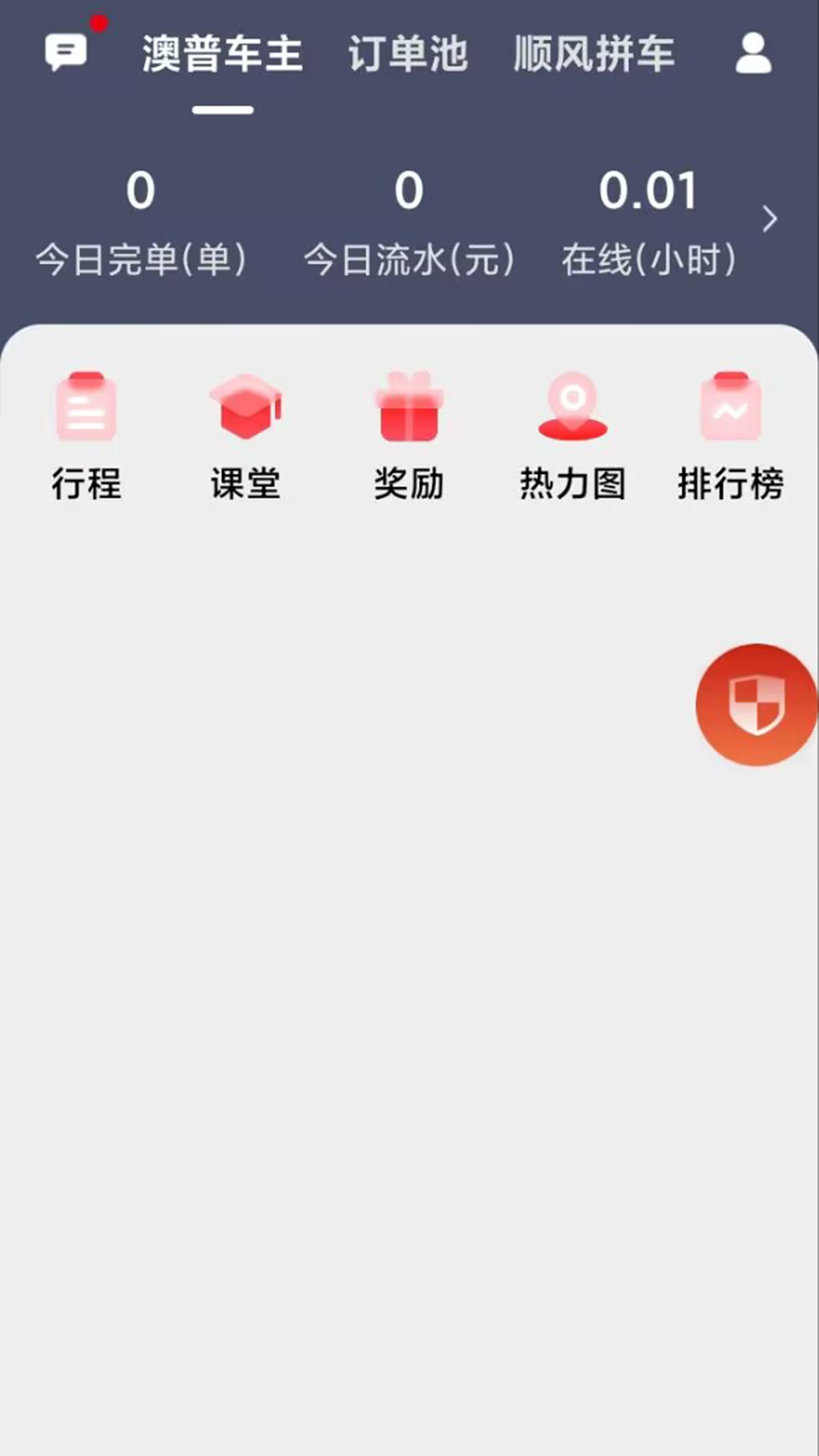Check the 在线(小时) online hours value
This screenshot has height=1456, width=819.
point(648,258)
